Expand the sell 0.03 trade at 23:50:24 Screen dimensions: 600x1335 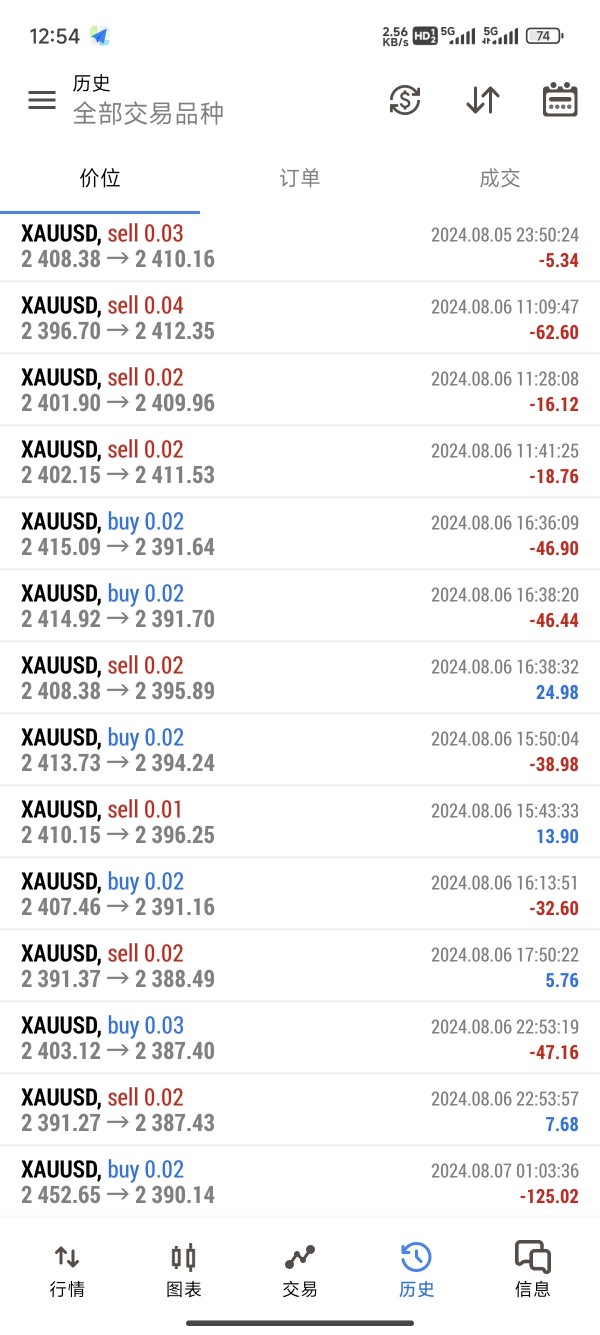point(300,246)
